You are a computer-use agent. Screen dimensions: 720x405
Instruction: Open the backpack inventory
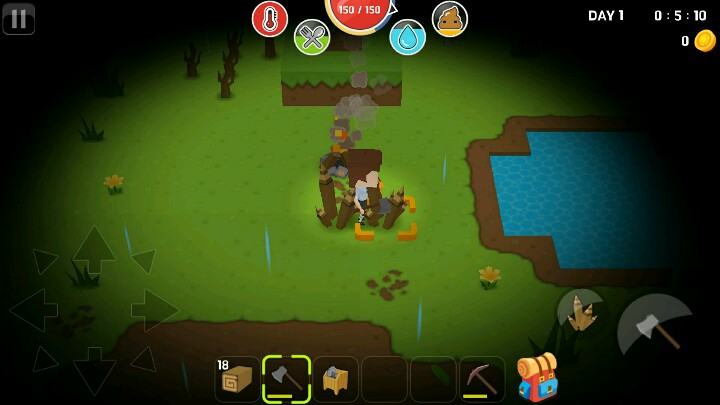coord(537,377)
